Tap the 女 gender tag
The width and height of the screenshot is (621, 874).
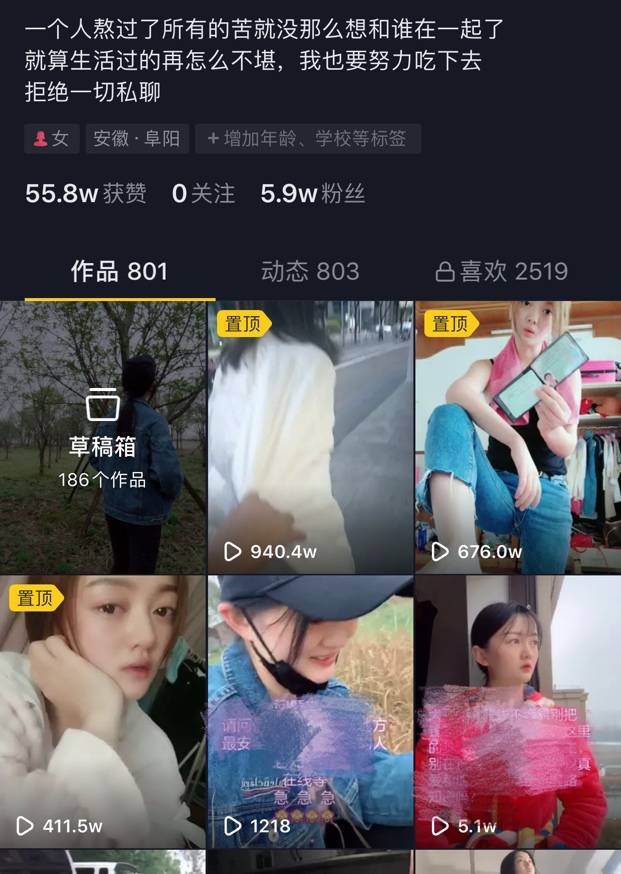click(51, 139)
